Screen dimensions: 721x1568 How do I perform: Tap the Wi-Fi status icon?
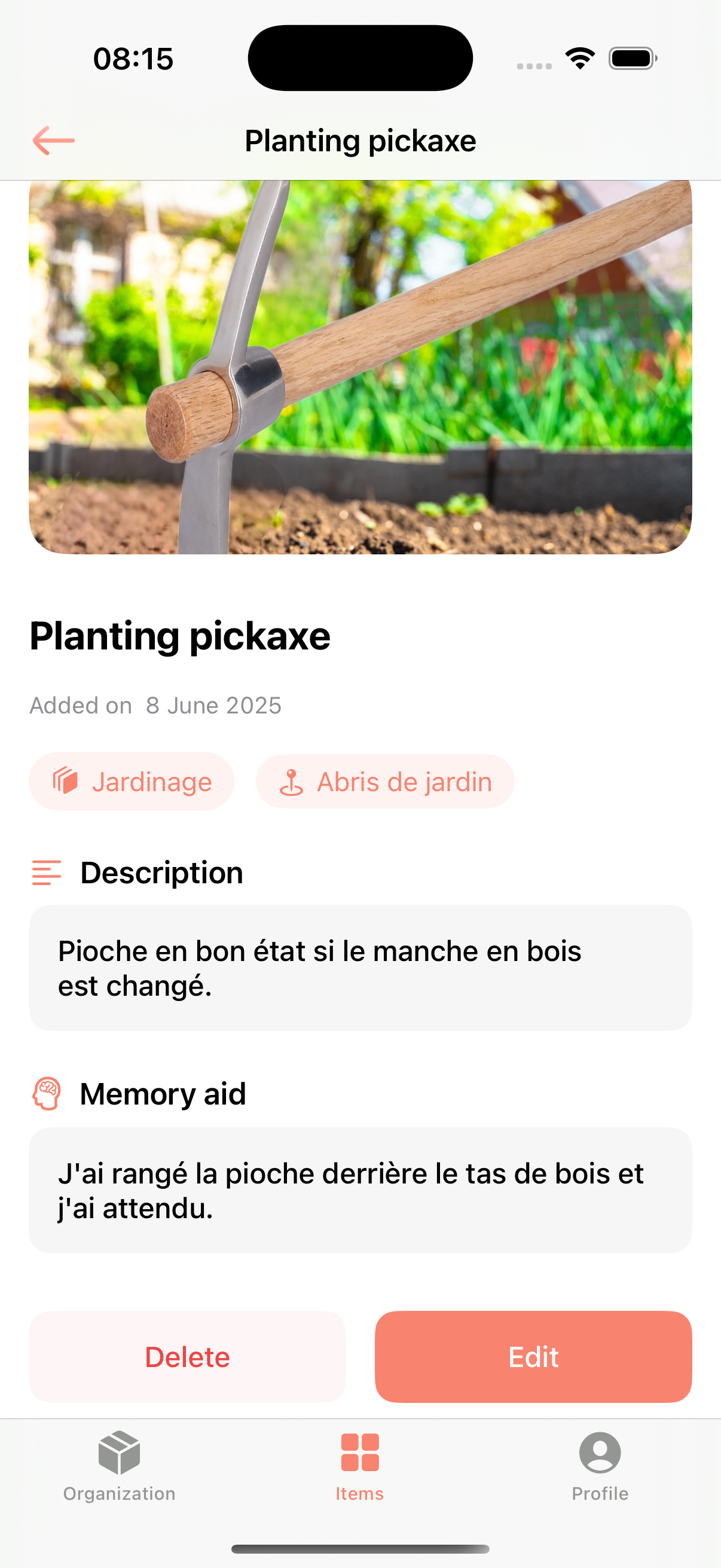[x=579, y=57]
